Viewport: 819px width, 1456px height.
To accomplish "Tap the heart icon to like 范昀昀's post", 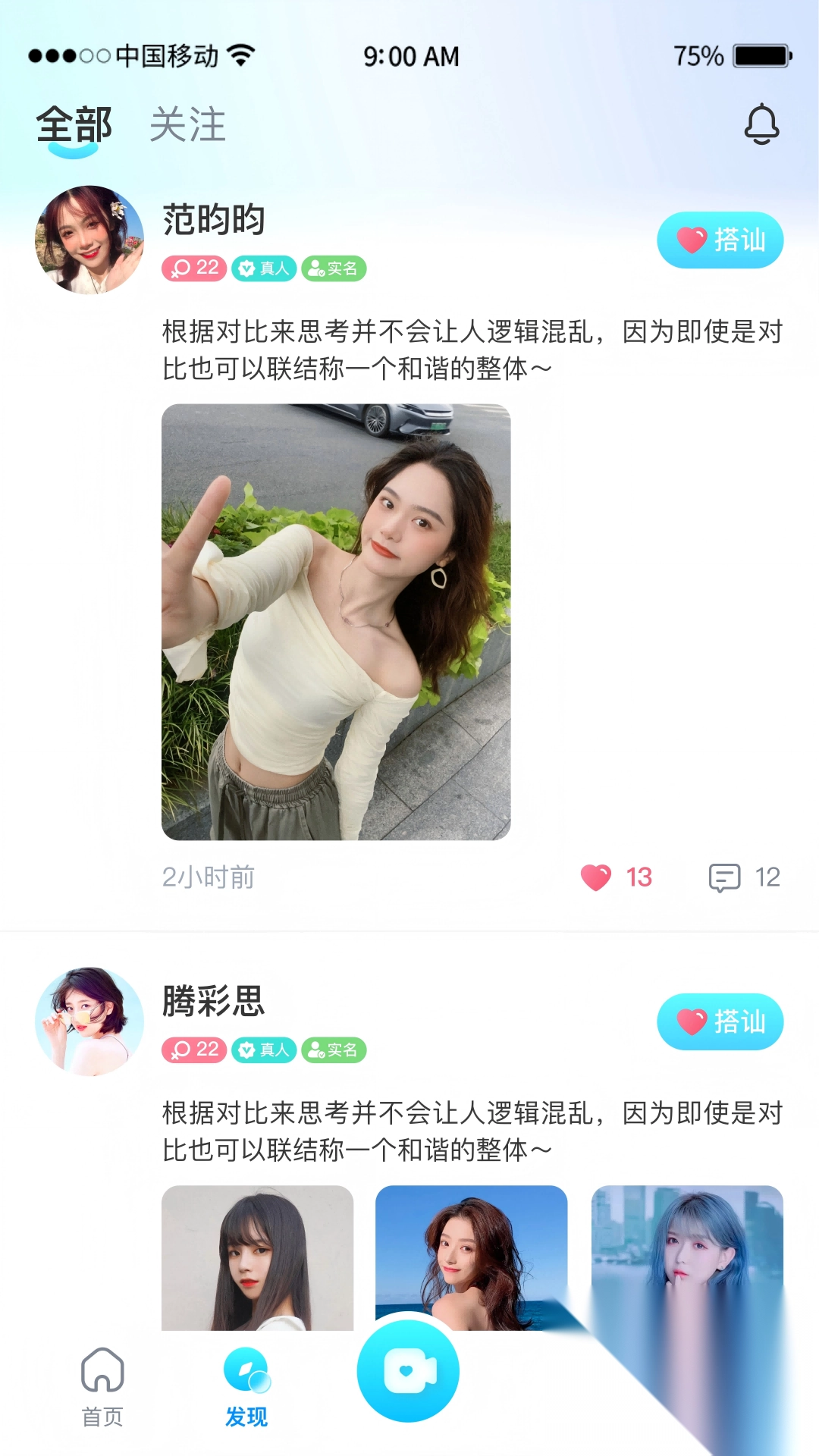I will click(598, 877).
